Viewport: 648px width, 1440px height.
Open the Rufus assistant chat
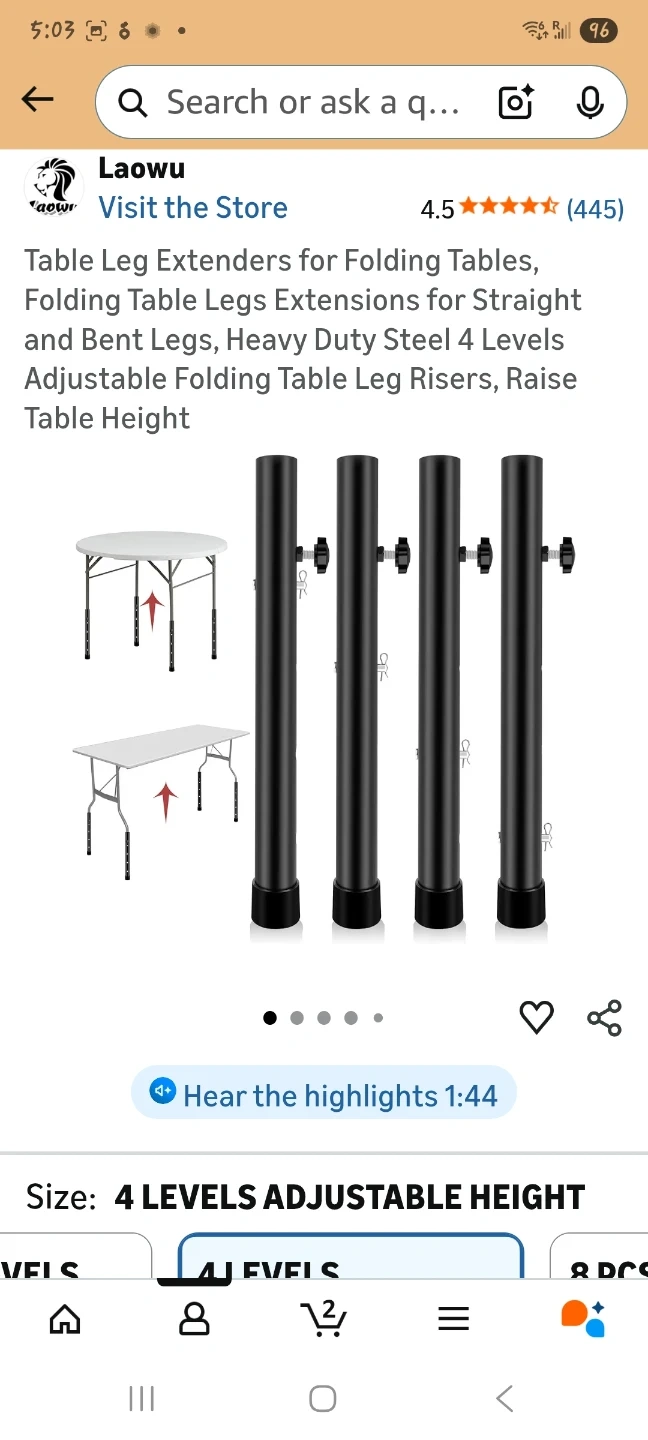582,1319
